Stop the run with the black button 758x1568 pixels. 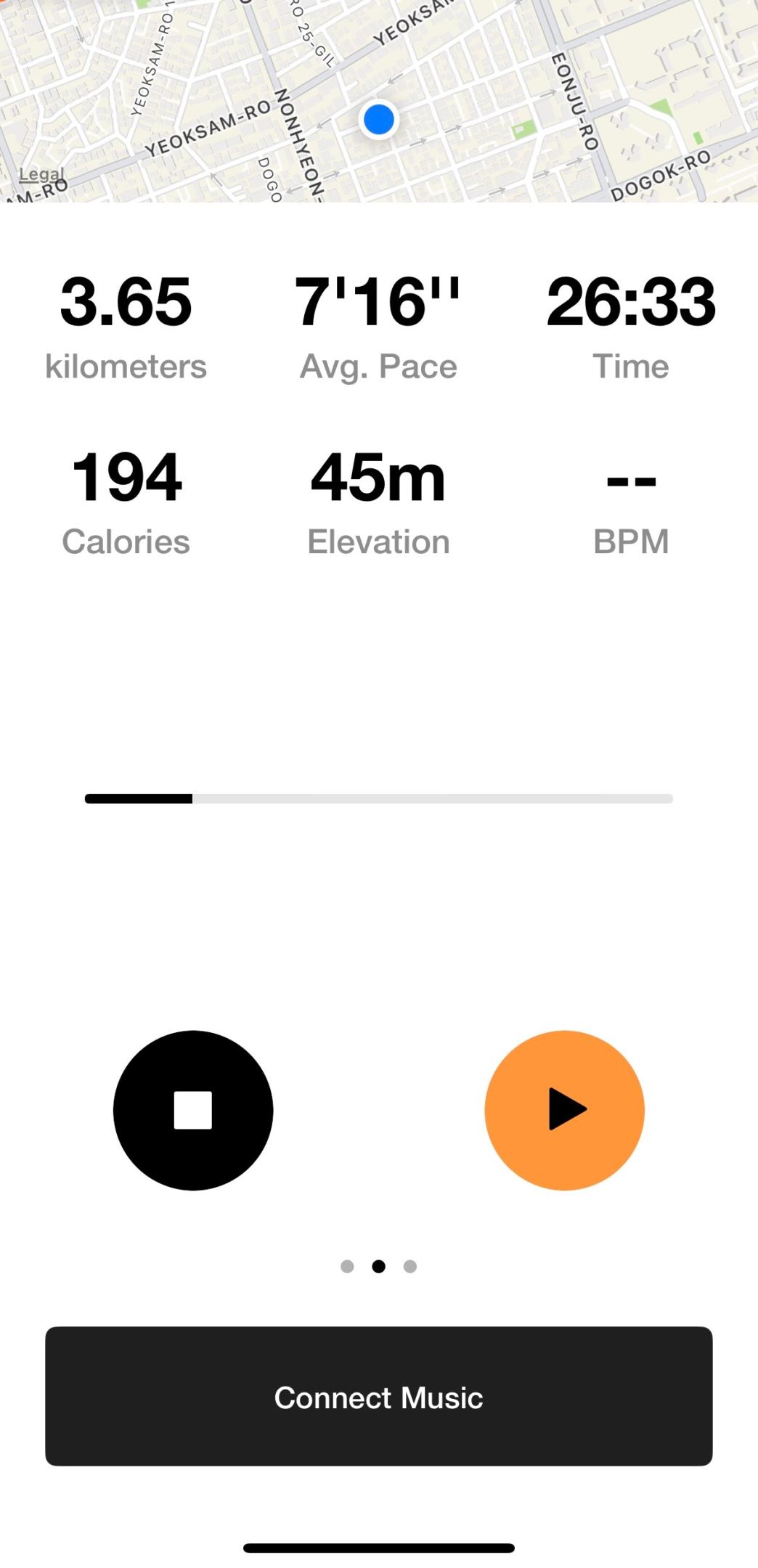point(193,1110)
